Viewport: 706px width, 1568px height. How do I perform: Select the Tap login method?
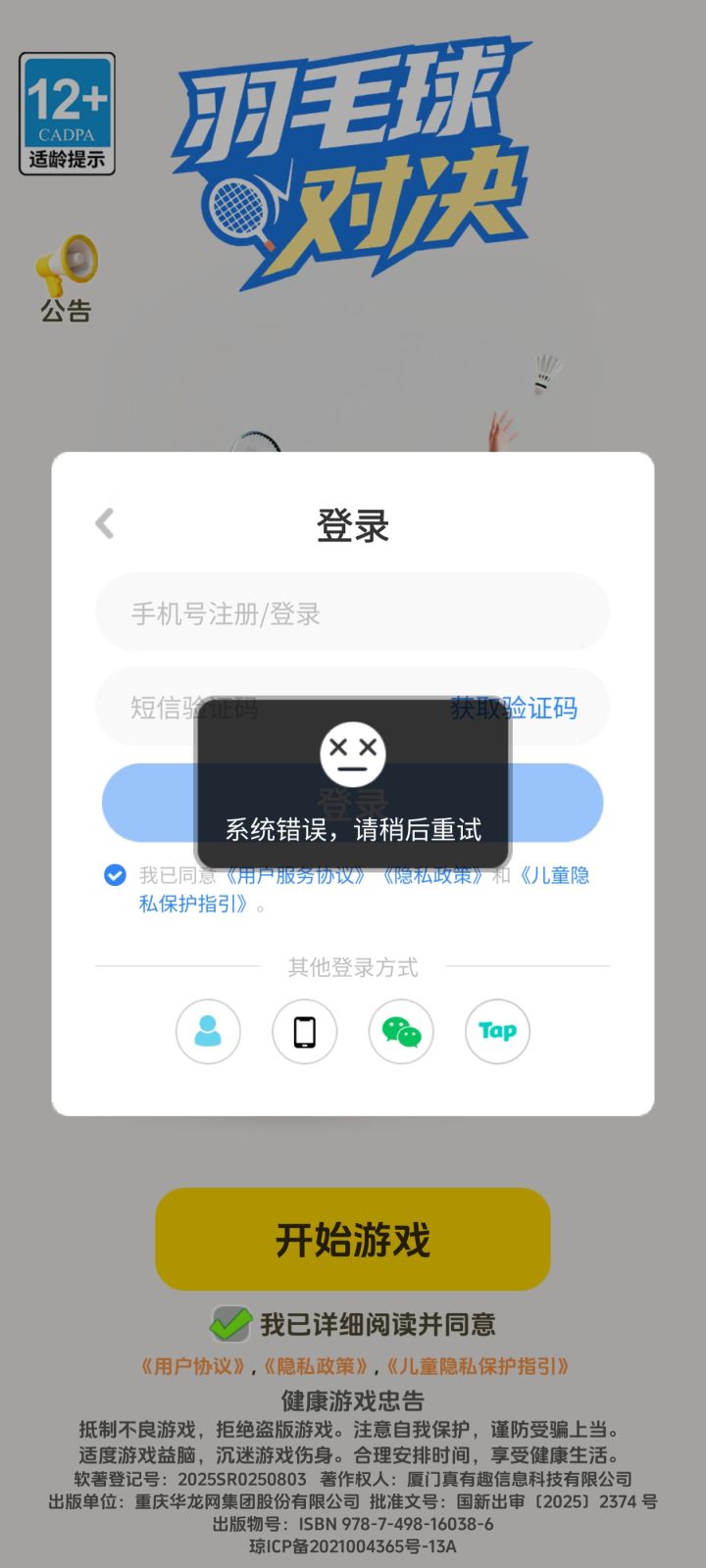(496, 1032)
